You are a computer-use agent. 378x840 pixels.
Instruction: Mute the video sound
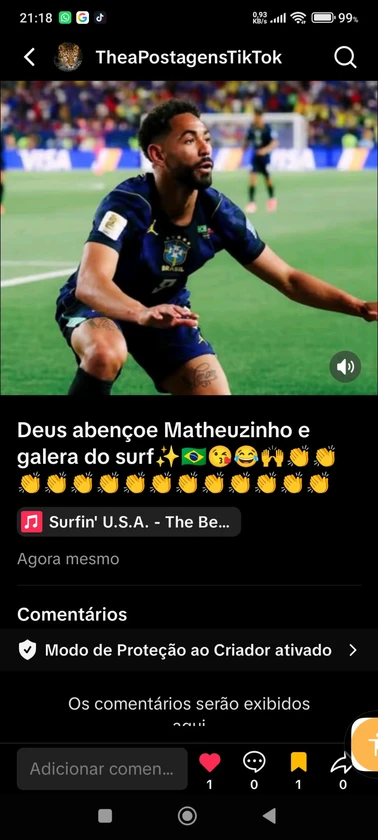(x=345, y=366)
